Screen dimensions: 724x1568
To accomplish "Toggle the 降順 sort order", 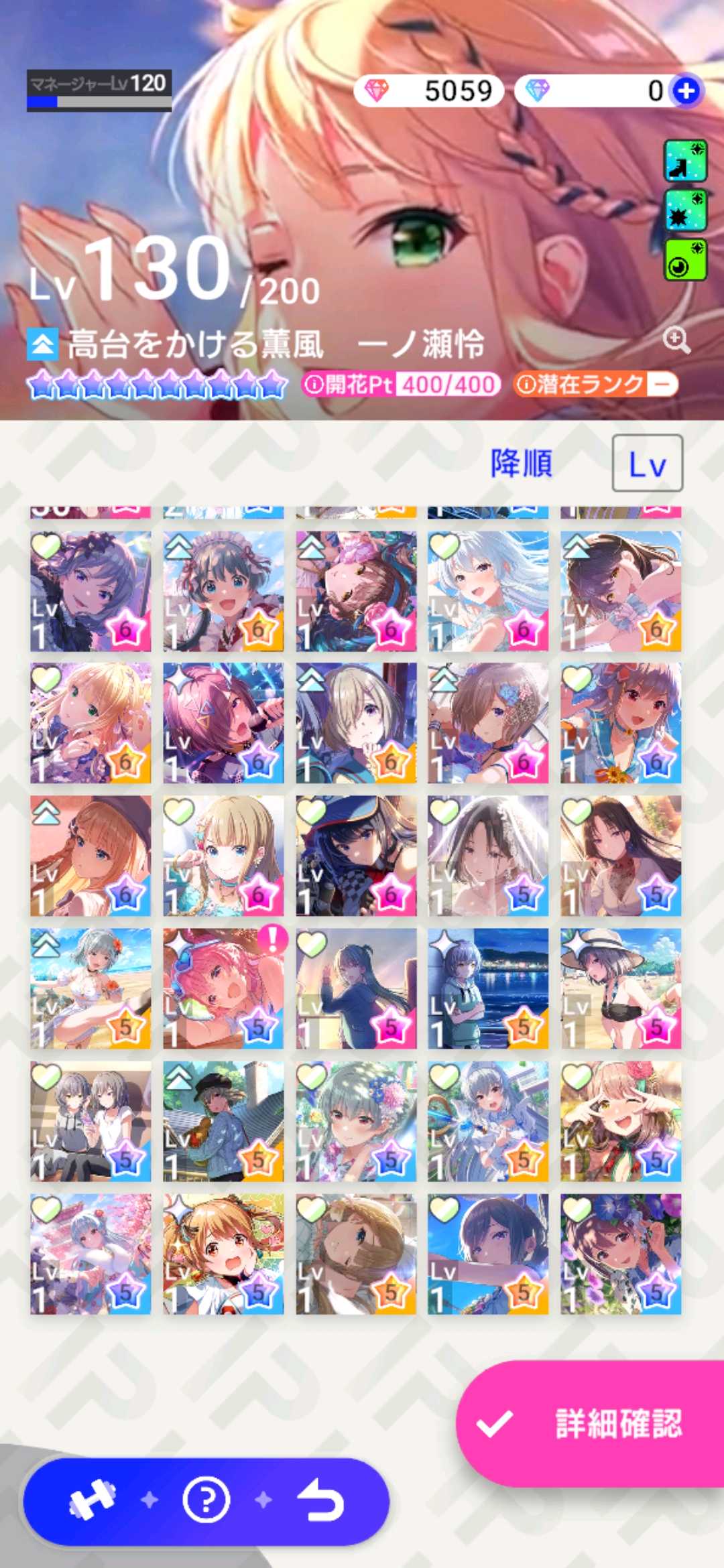I will 522,464.
